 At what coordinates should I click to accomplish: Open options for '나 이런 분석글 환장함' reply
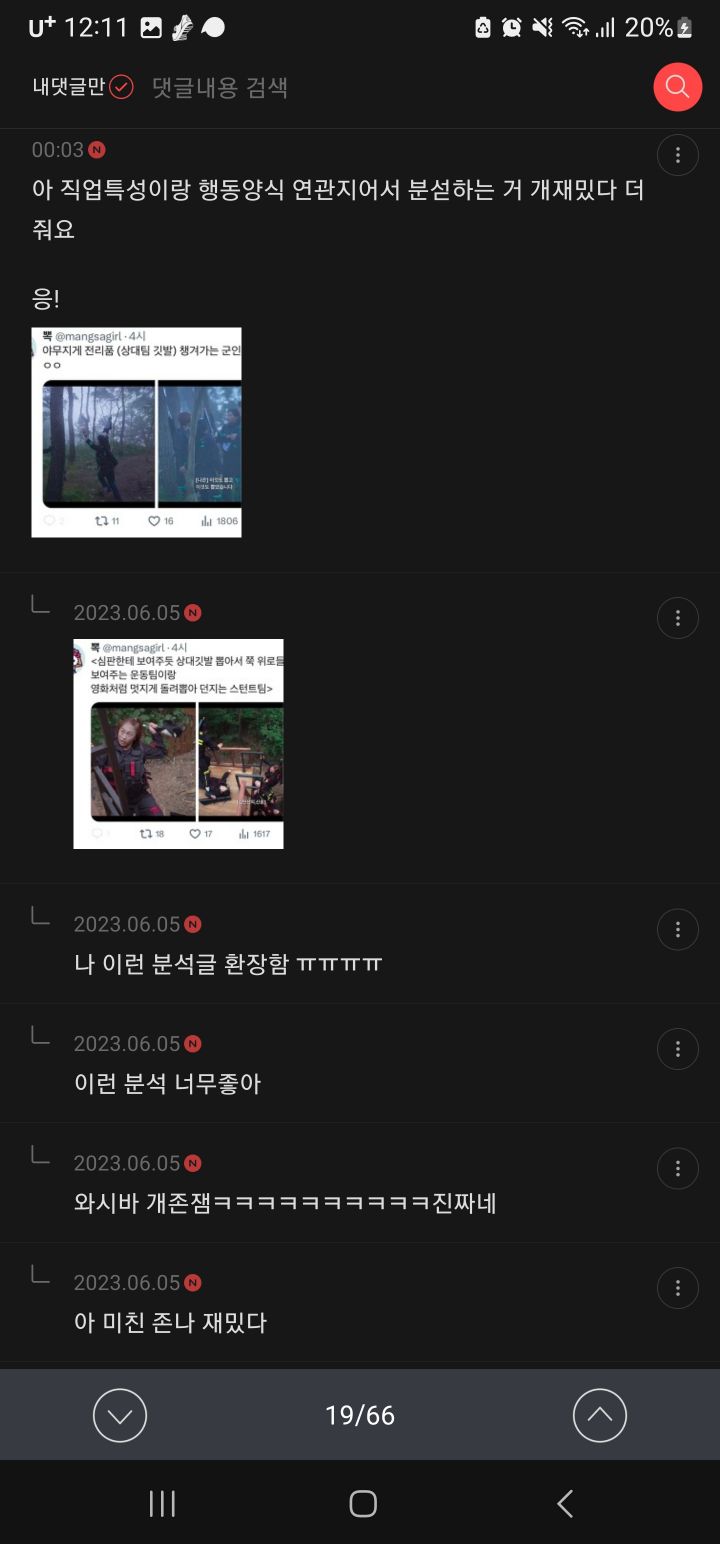677,930
